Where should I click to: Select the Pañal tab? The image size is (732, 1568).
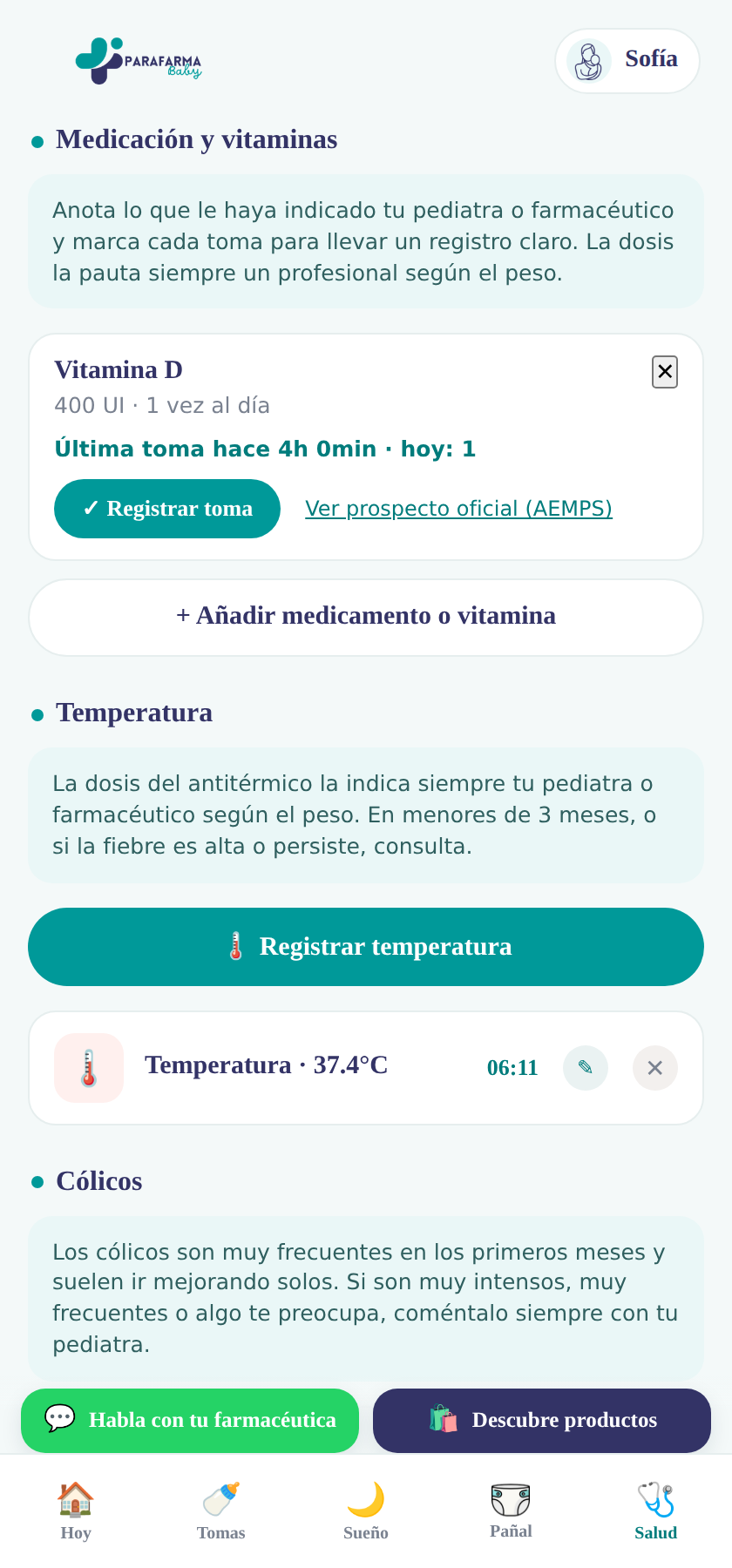pyautogui.click(x=511, y=1511)
